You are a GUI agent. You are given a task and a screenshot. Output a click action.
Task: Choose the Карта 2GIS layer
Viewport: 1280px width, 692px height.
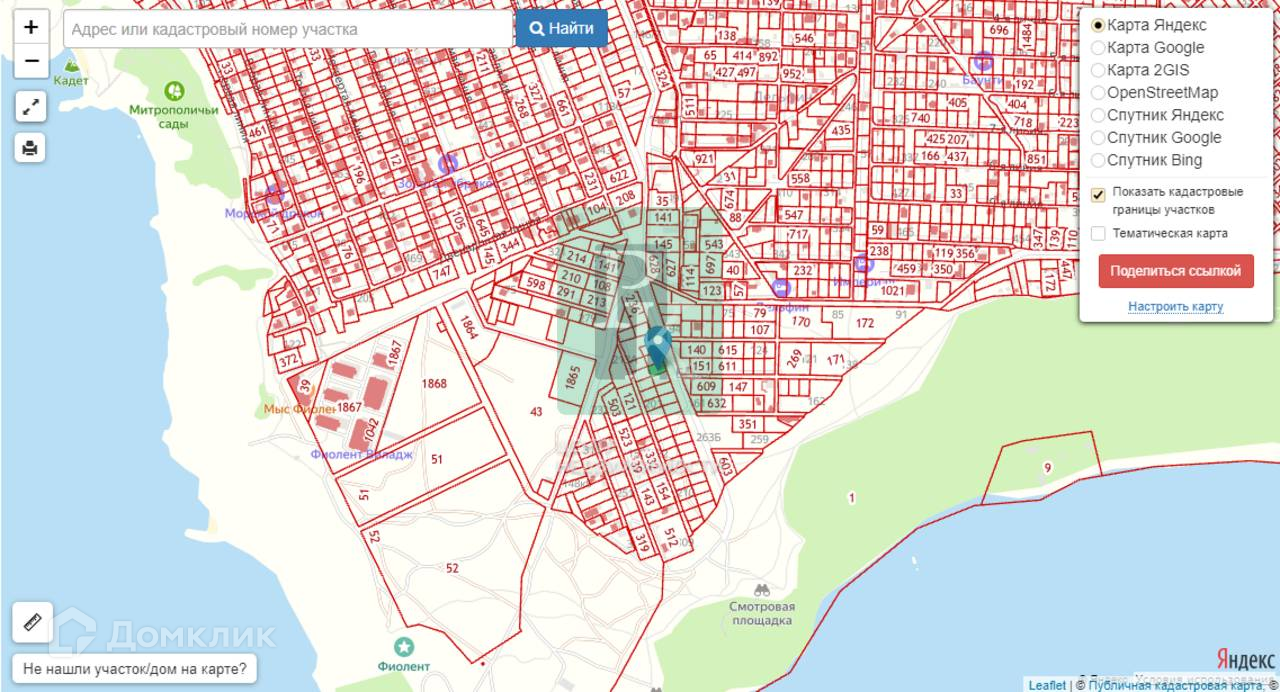[x=1098, y=70]
